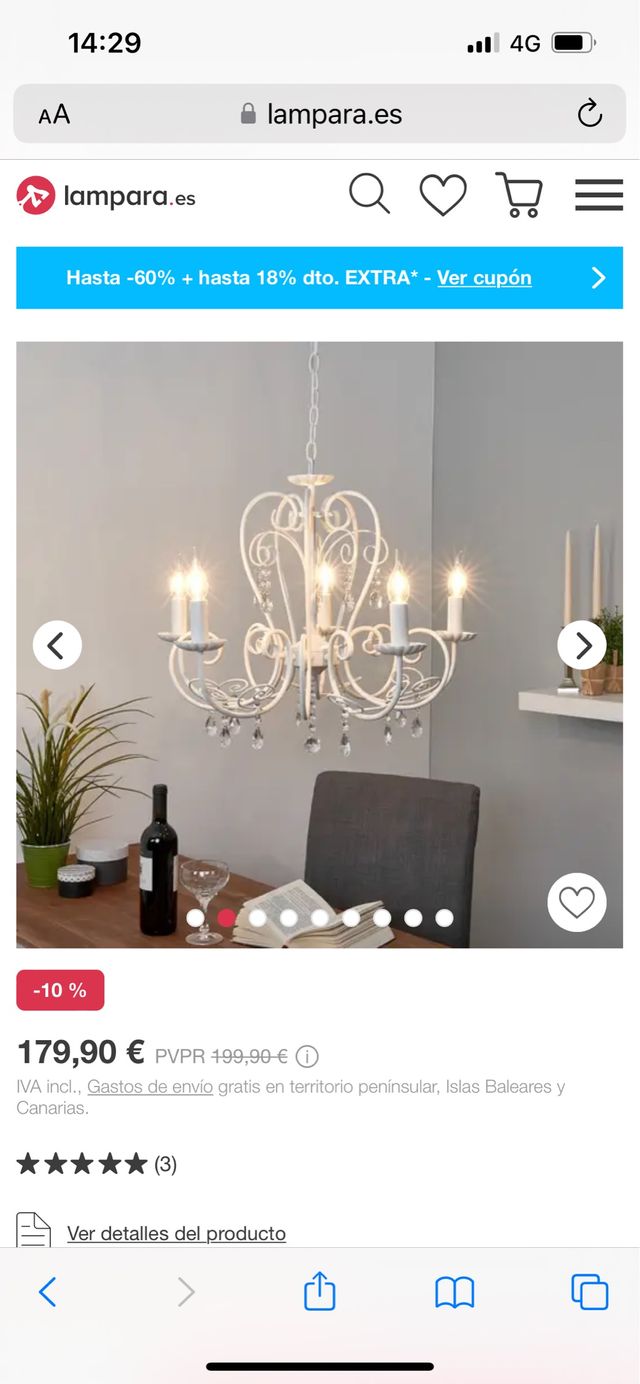Add chandelier to favorites with heart
The image size is (640, 1384).
click(x=577, y=903)
